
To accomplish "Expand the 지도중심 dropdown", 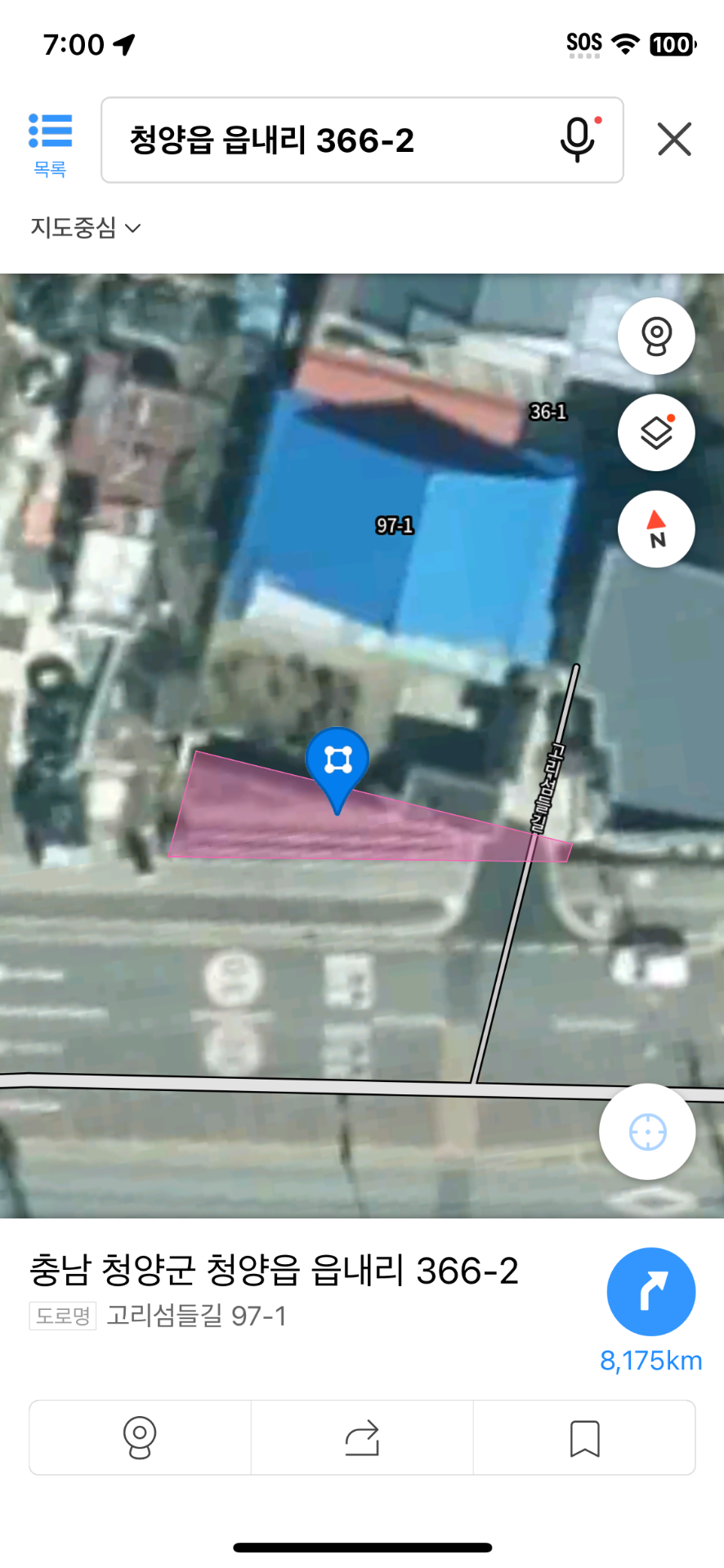I will click(86, 227).
